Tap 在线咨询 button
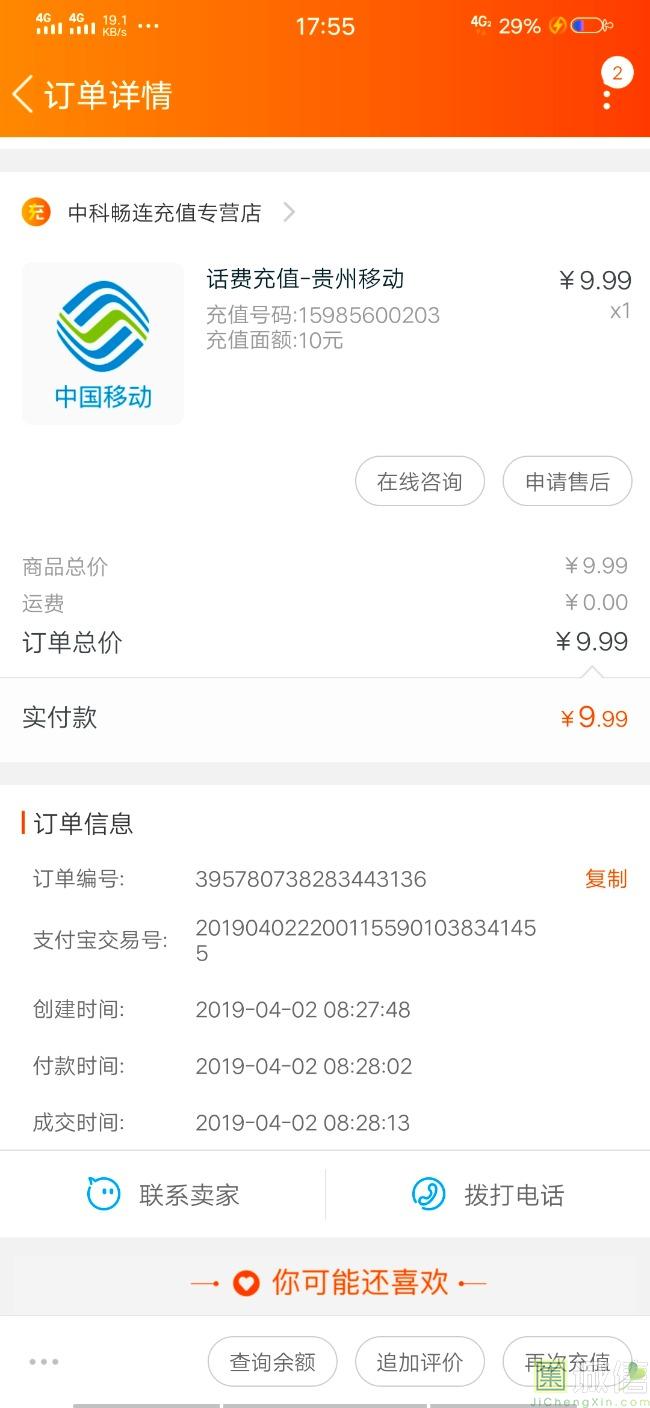 pyautogui.click(x=420, y=482)
